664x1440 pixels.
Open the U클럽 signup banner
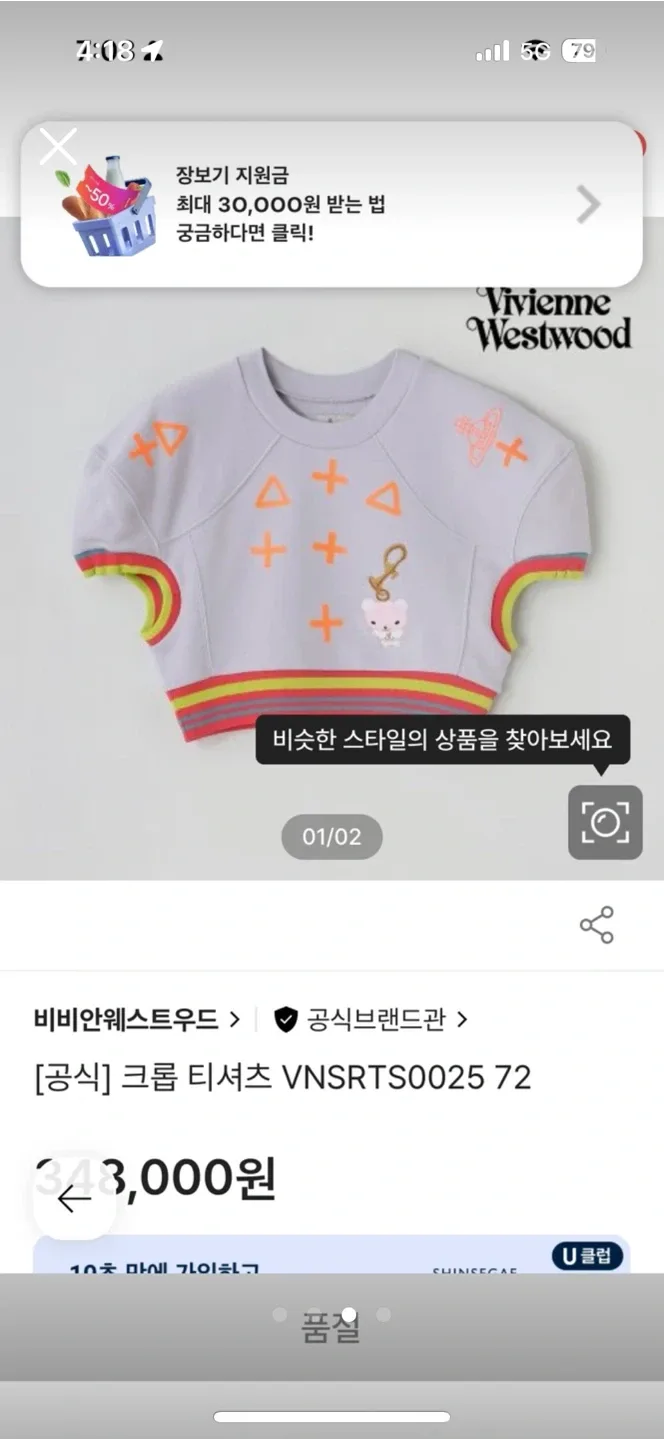tap(330, 1256)
